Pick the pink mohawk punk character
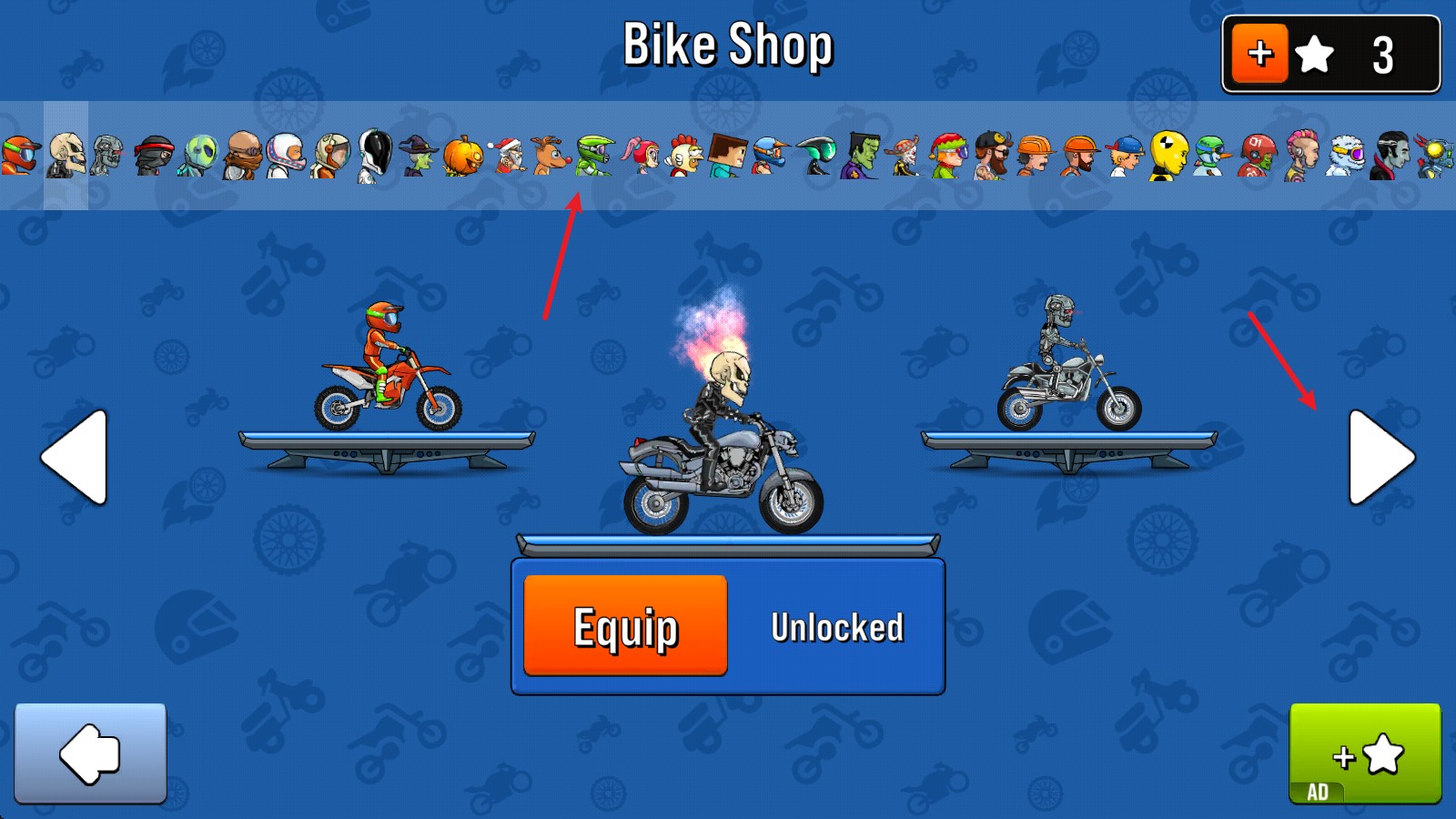 [x=1301, y=156]
